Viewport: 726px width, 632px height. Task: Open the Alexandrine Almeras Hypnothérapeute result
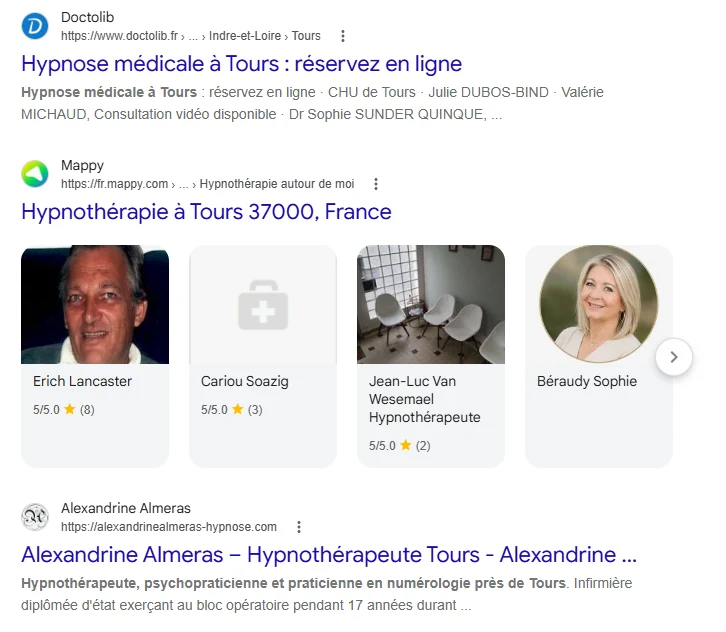click(x=329, y=555)
